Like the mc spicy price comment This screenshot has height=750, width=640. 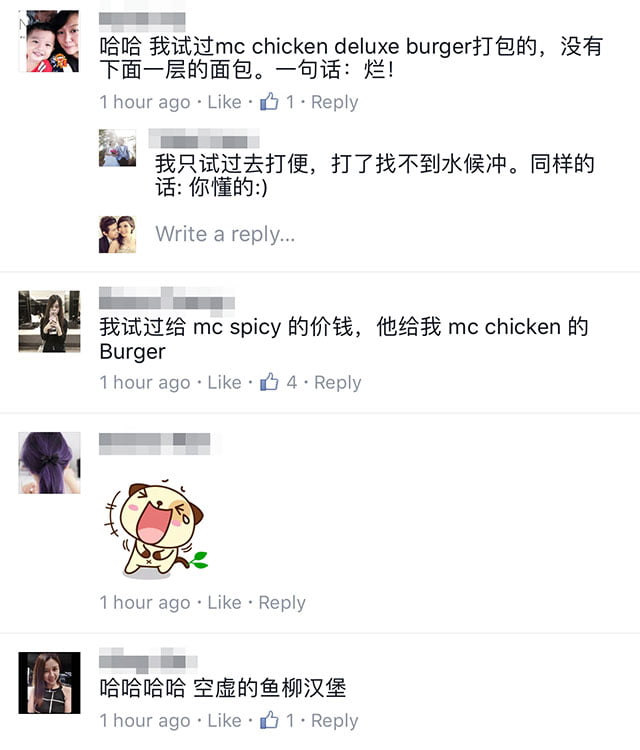click(x=224, y=382)
